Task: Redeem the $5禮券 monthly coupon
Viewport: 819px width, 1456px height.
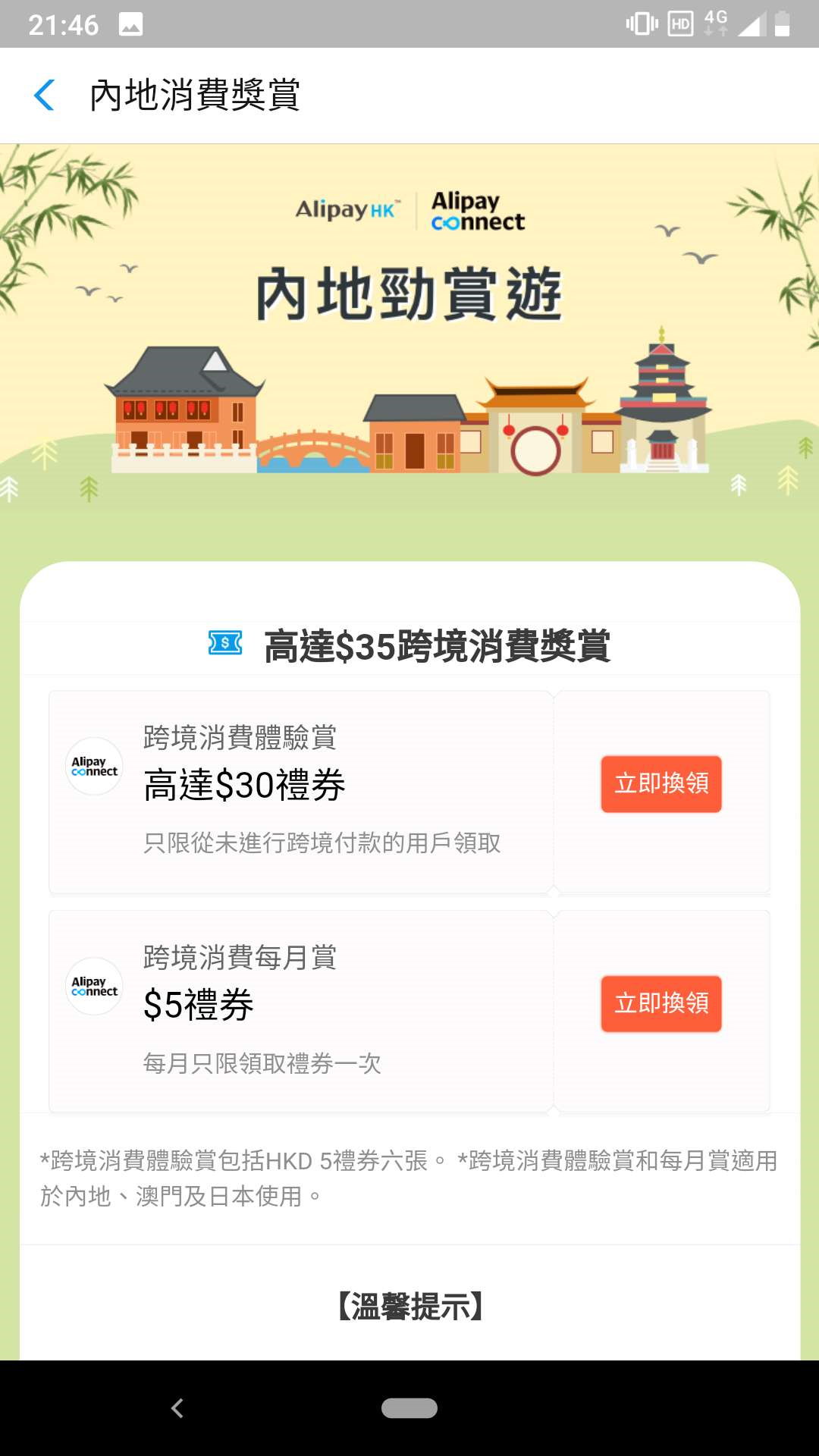Action: click(661, 1004)
